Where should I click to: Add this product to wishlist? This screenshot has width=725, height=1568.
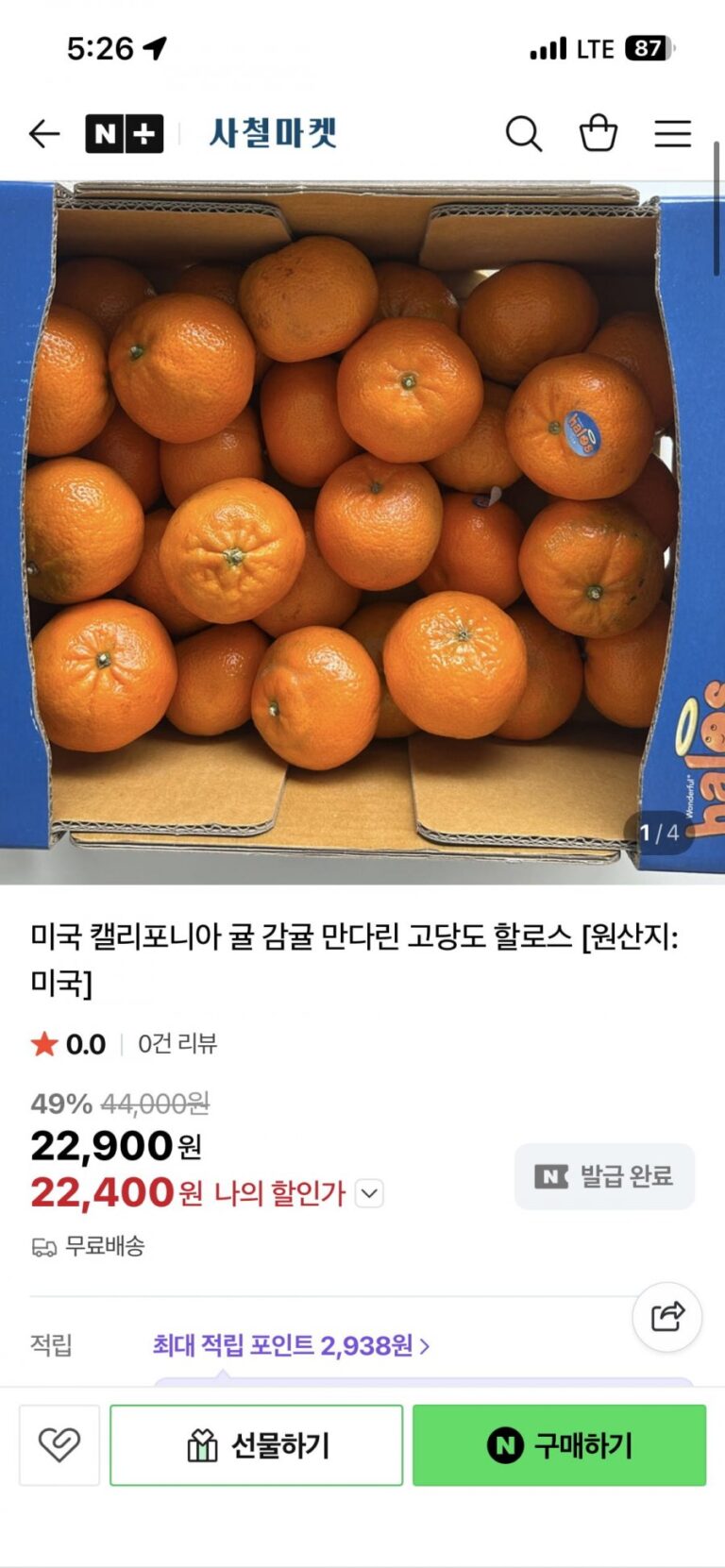[x=59, y=1445]
